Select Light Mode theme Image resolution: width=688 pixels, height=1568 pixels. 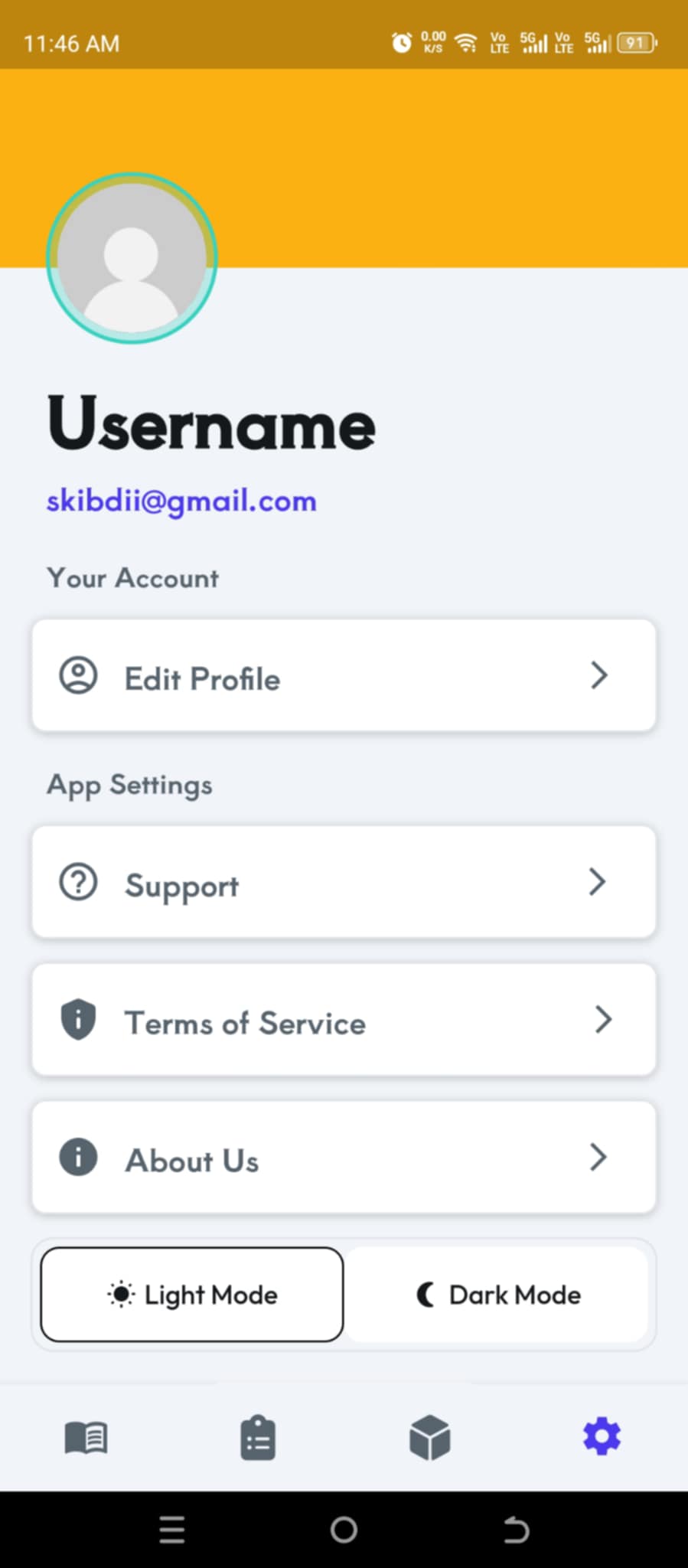point(191,1295)
